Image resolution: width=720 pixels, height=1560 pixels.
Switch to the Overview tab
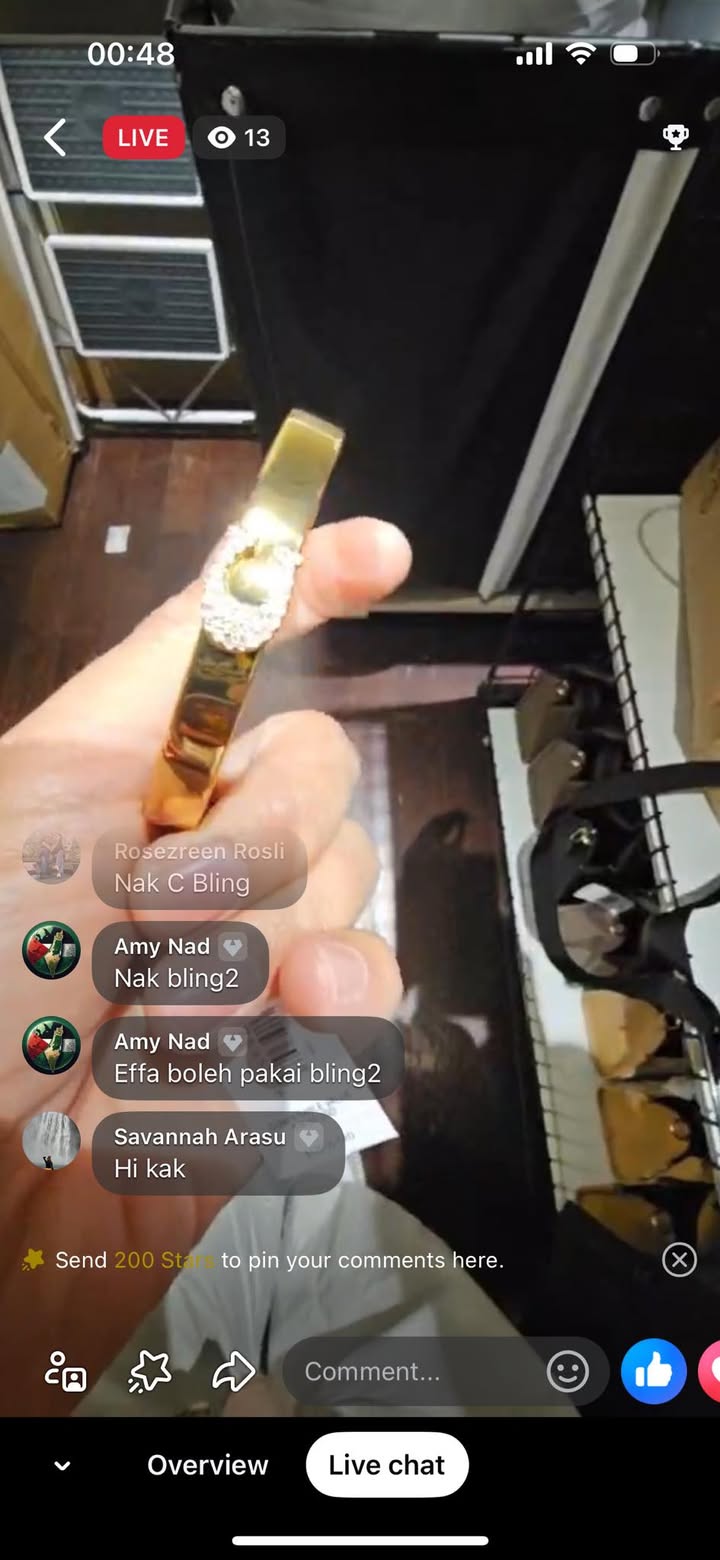pos(207,1465)
